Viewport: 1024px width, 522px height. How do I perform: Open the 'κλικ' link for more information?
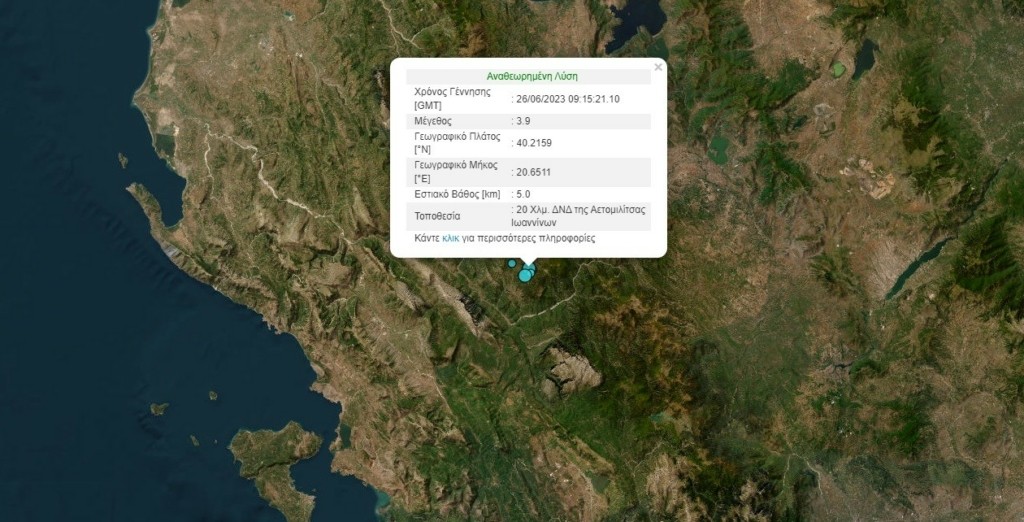[450, 240]
